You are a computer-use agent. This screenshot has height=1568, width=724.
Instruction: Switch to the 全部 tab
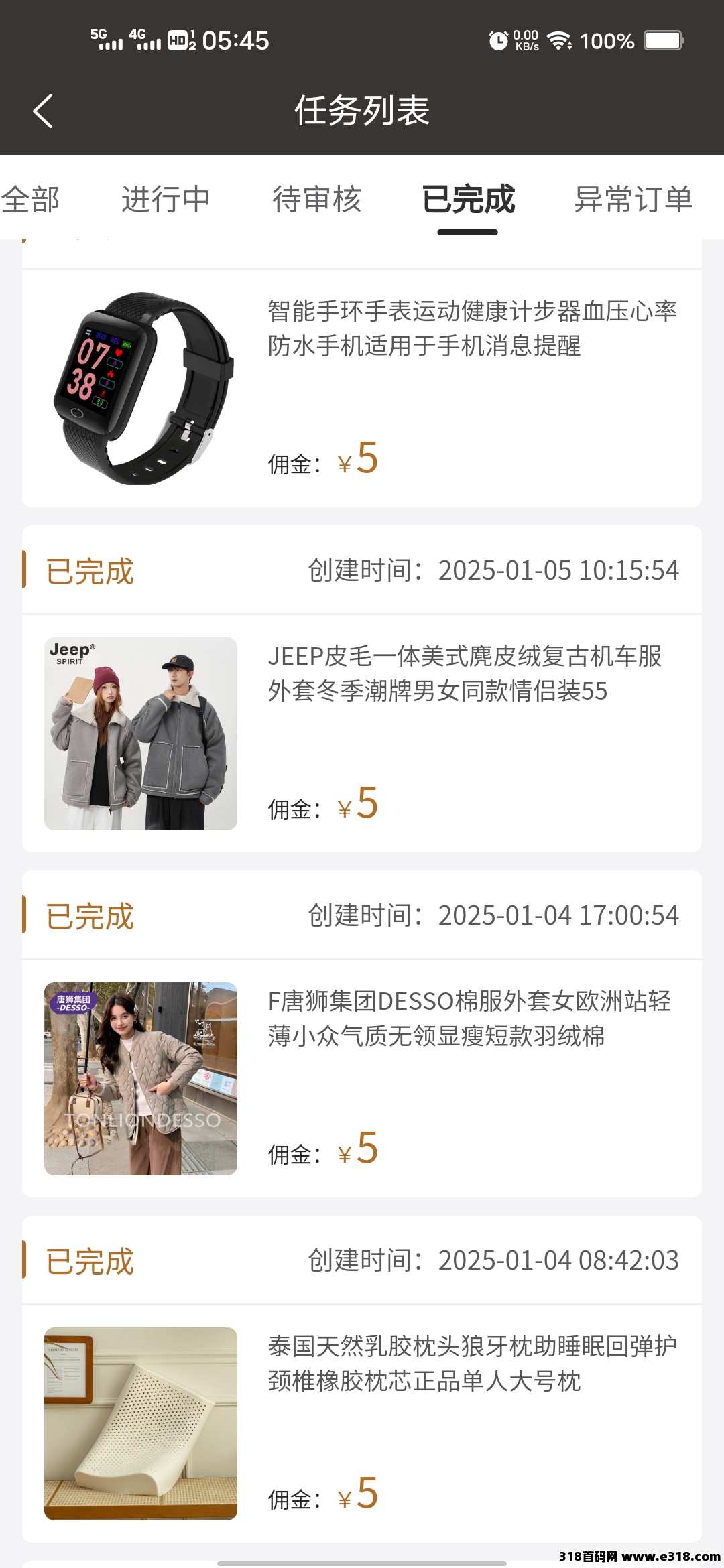pyautogui.click(x=31, y=199)
